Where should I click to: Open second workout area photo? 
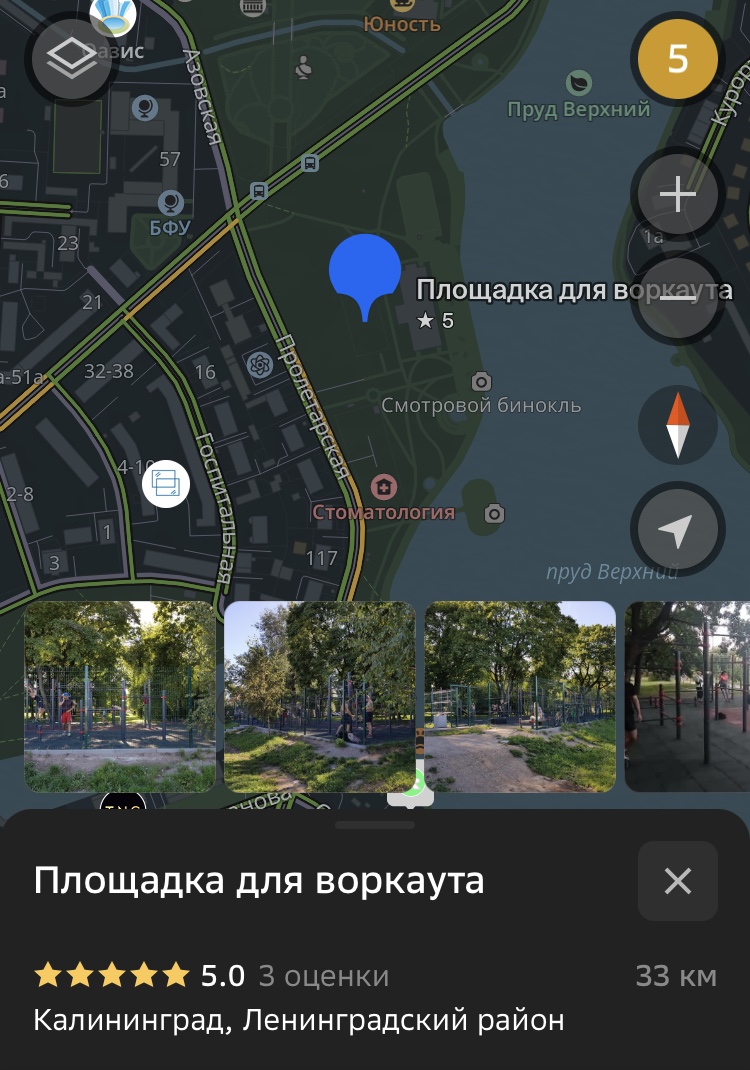point(319,696)
